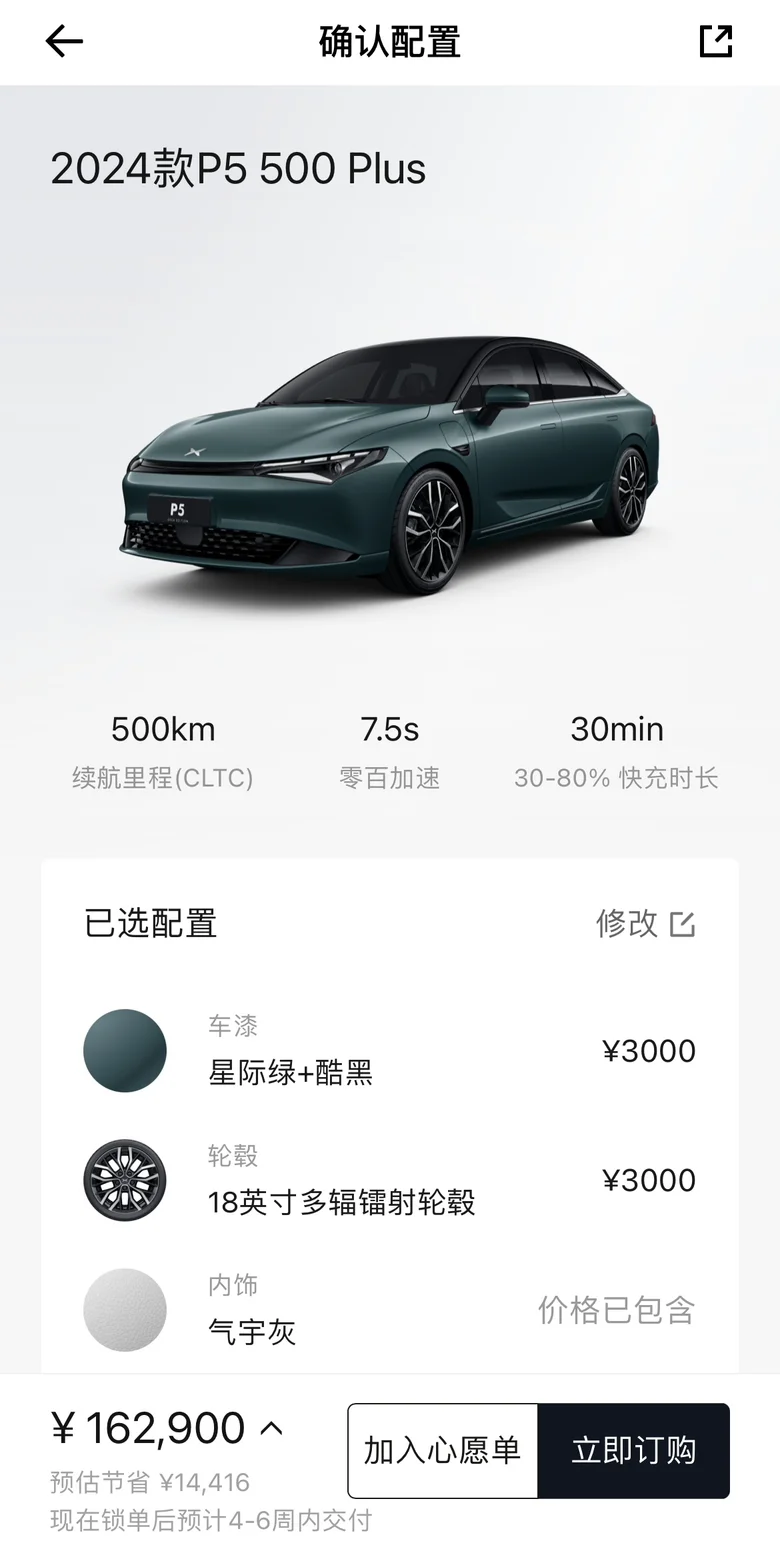Go back using the top-left arrow
The height and width of the screenshot is (1541, 780).
pyautogui.click(x=64, y=41)
